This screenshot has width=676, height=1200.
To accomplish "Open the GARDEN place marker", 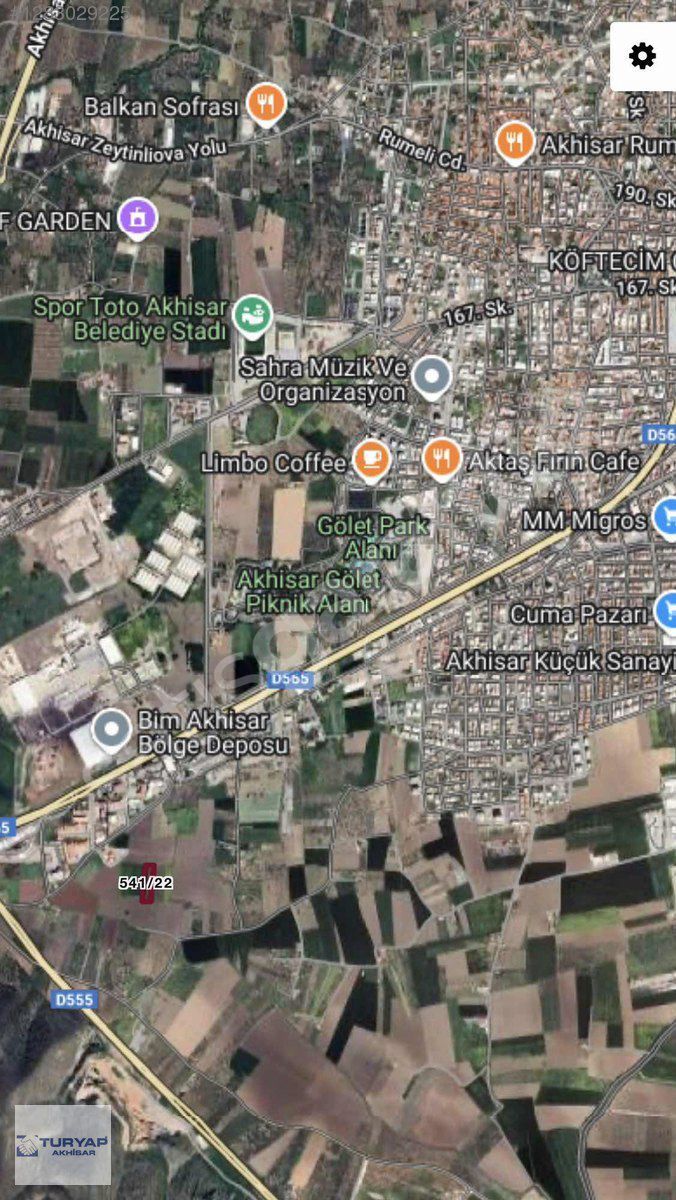I will click(x=137, y=217).
